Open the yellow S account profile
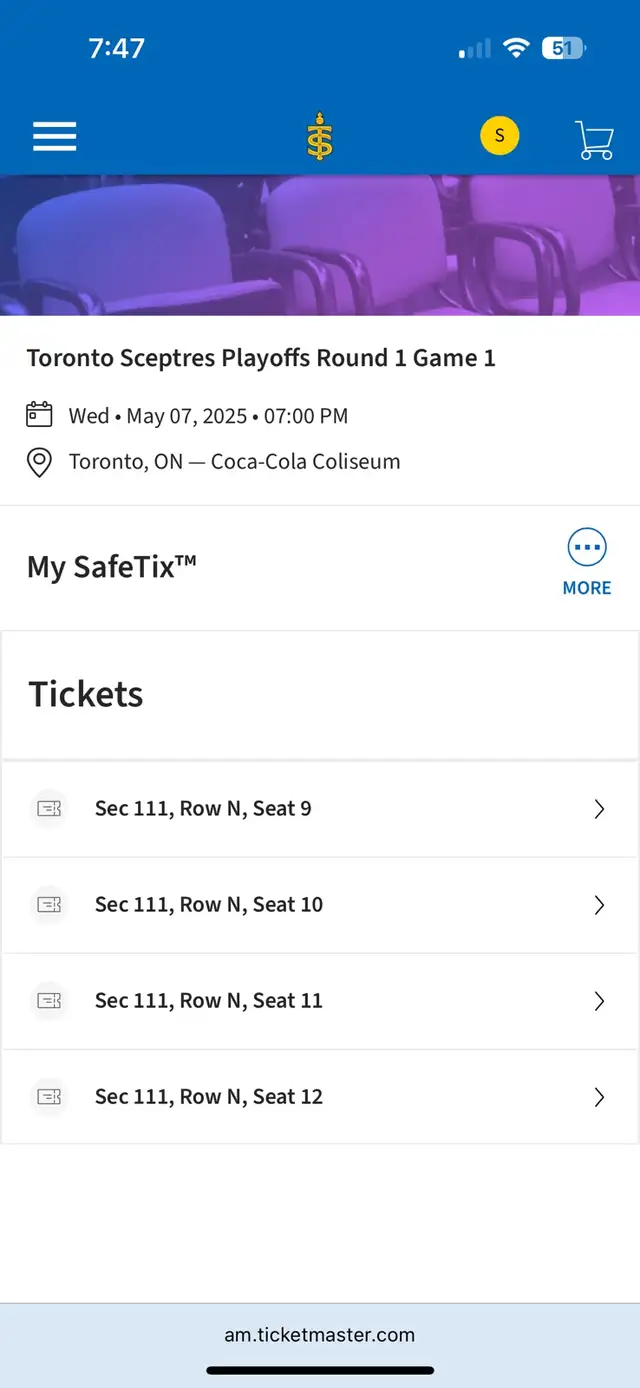Image resolution: width=640 pixels, height=1388 pixels. pos(500,136)
